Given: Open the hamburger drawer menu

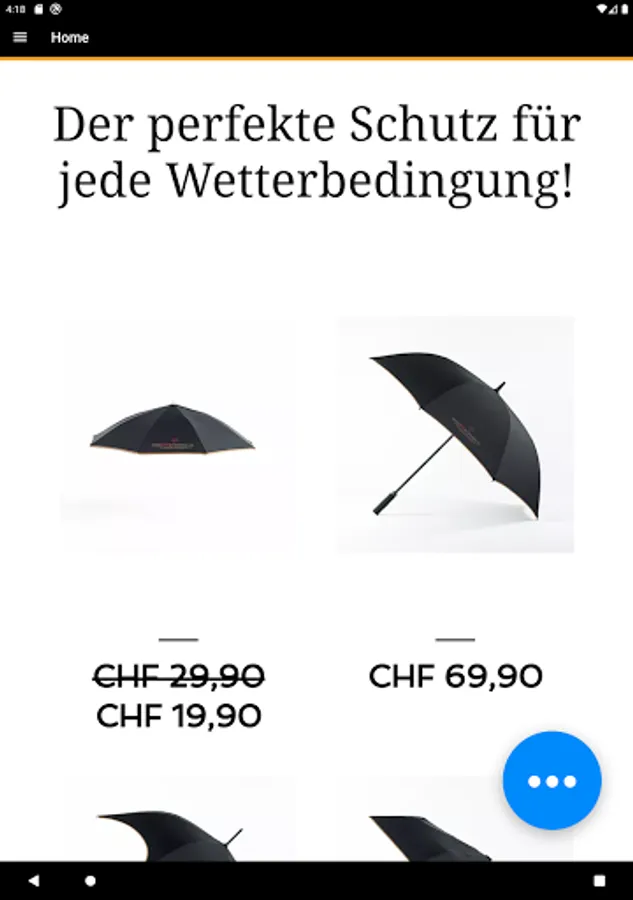Looking at the screenshot, I should [20, 37].
